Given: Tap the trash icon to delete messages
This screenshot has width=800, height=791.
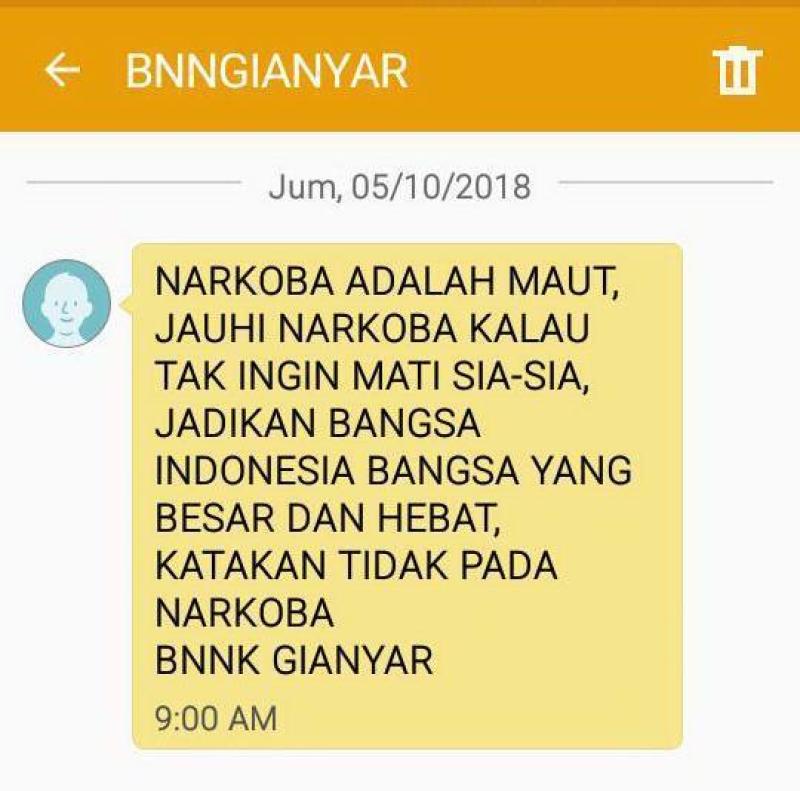Looking at the screenshot, I should click(x=739, y=71).
